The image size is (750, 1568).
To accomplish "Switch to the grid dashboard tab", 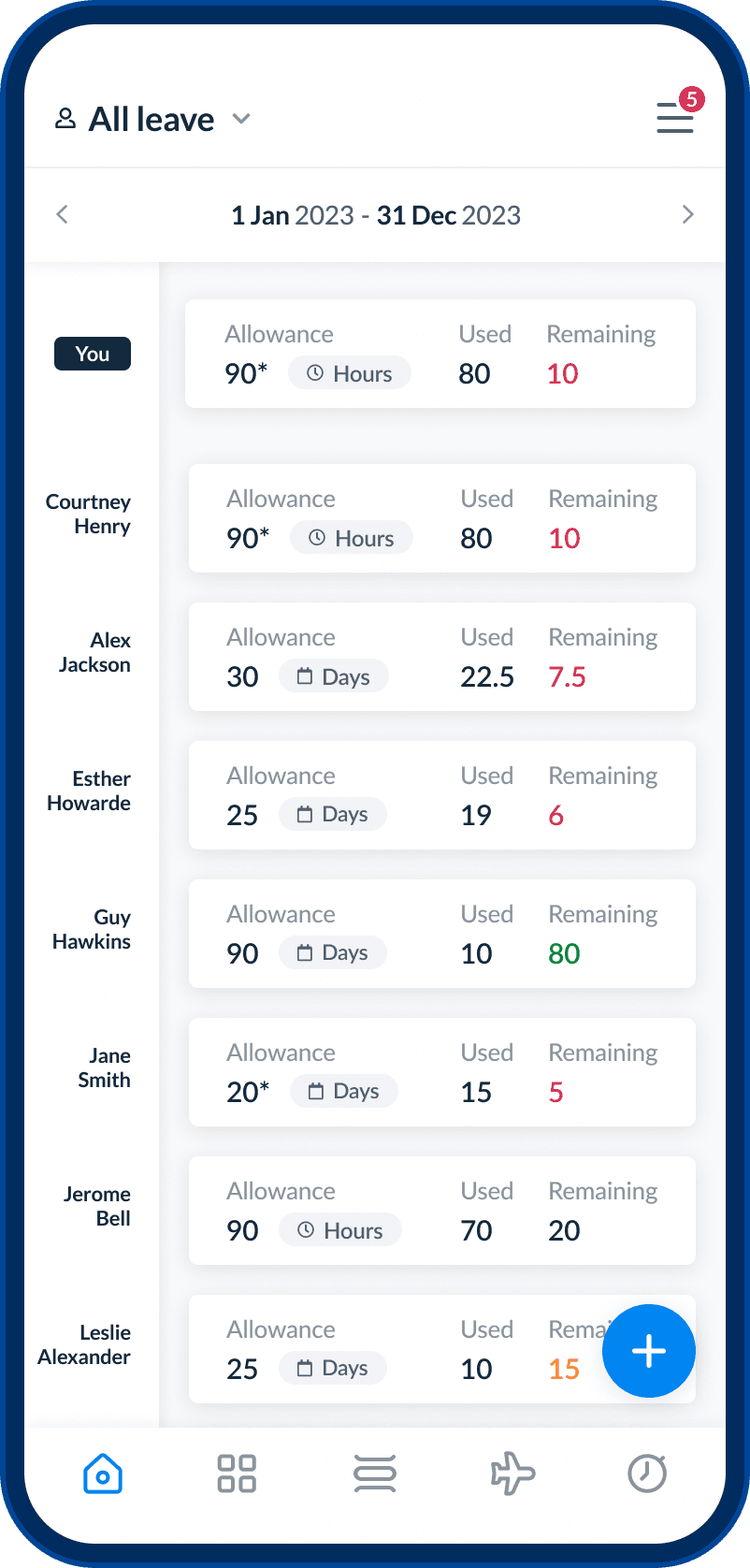I will click(x=237, y=1474).
